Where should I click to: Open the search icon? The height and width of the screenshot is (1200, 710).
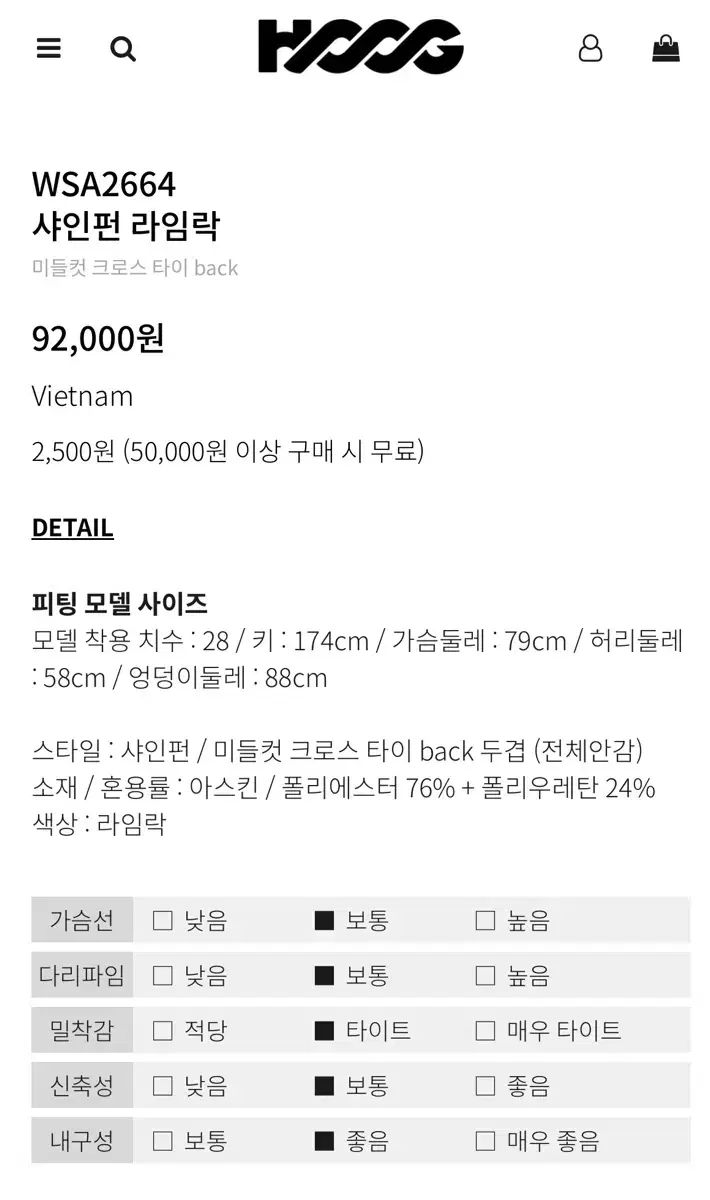(123, 48)
